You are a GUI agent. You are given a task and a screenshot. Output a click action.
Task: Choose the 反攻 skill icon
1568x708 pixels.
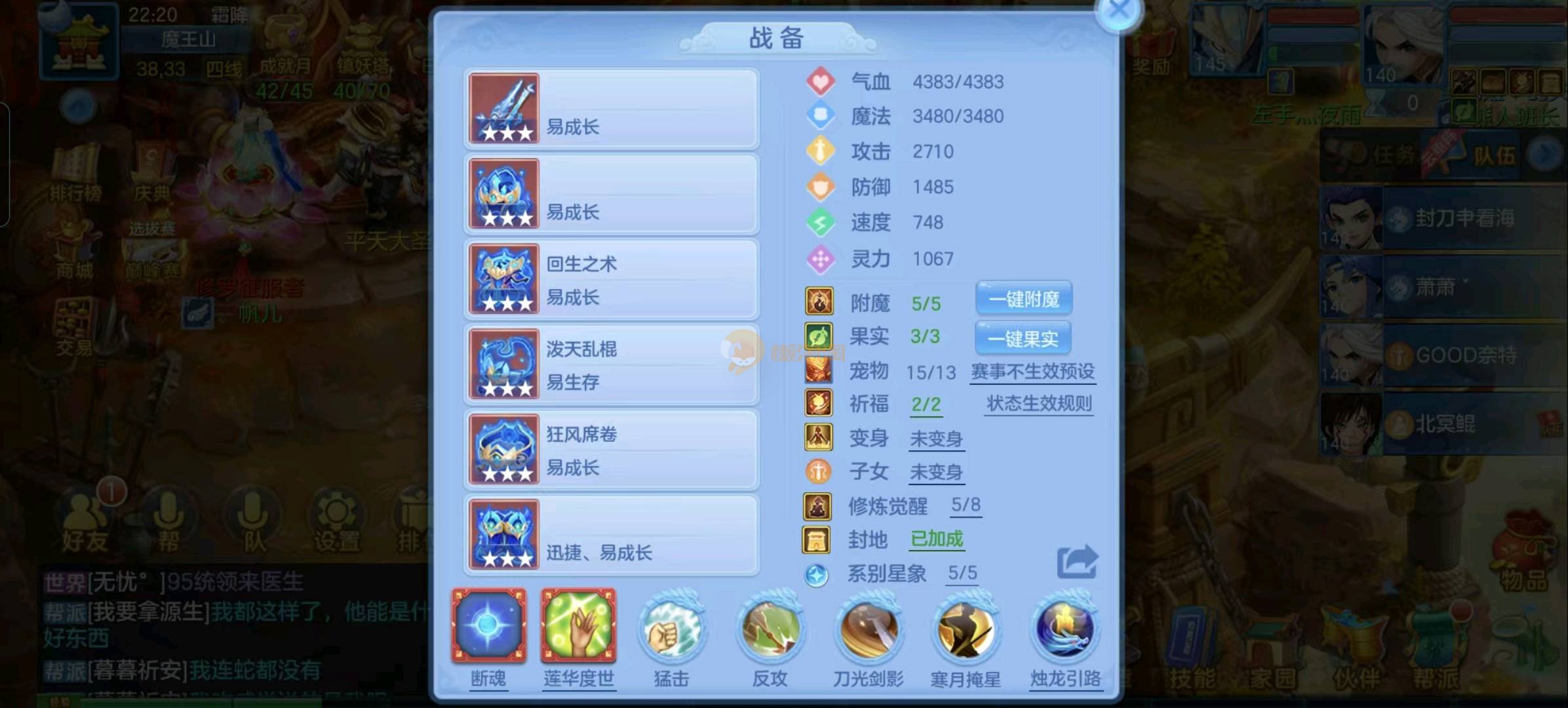click(770, 631)
